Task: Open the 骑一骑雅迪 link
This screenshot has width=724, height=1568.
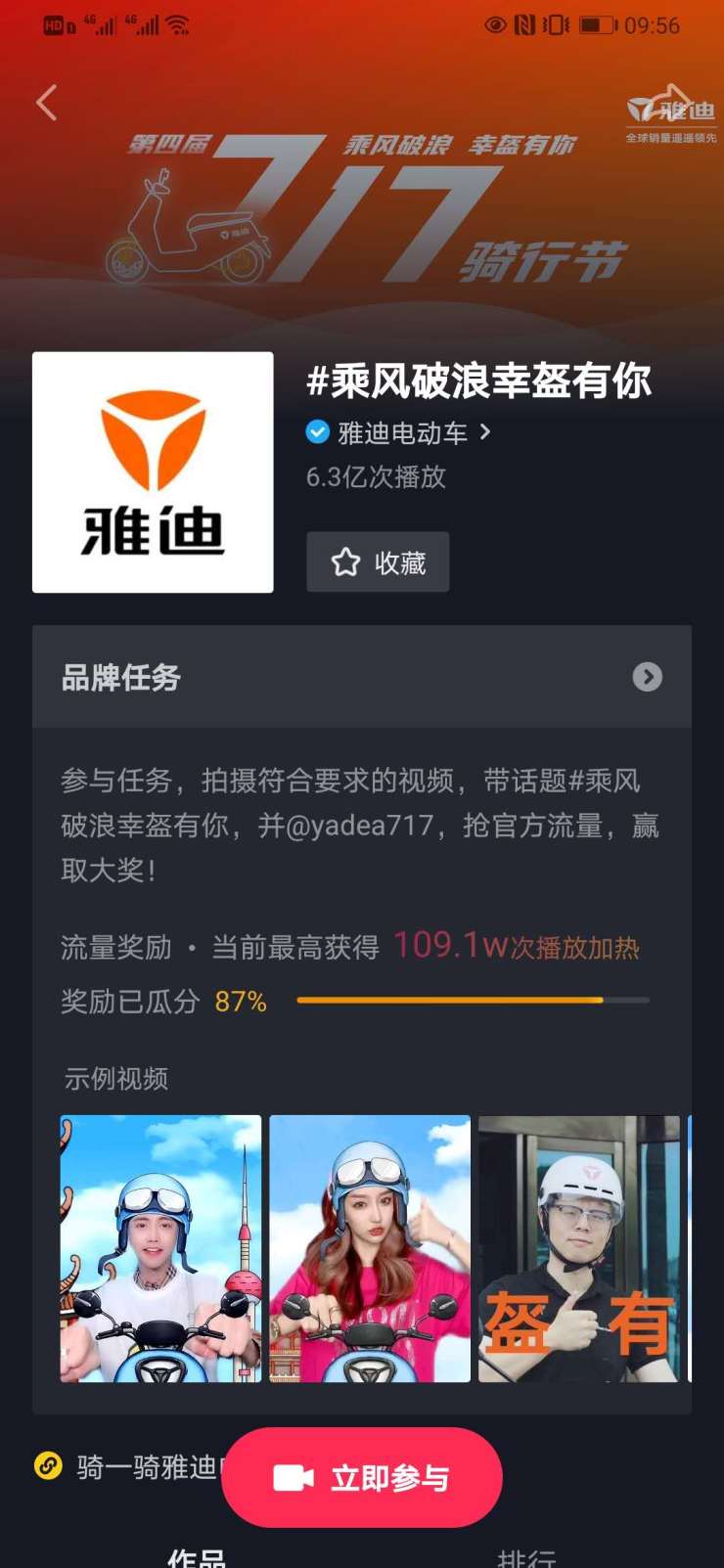Action: point(127,1467)
